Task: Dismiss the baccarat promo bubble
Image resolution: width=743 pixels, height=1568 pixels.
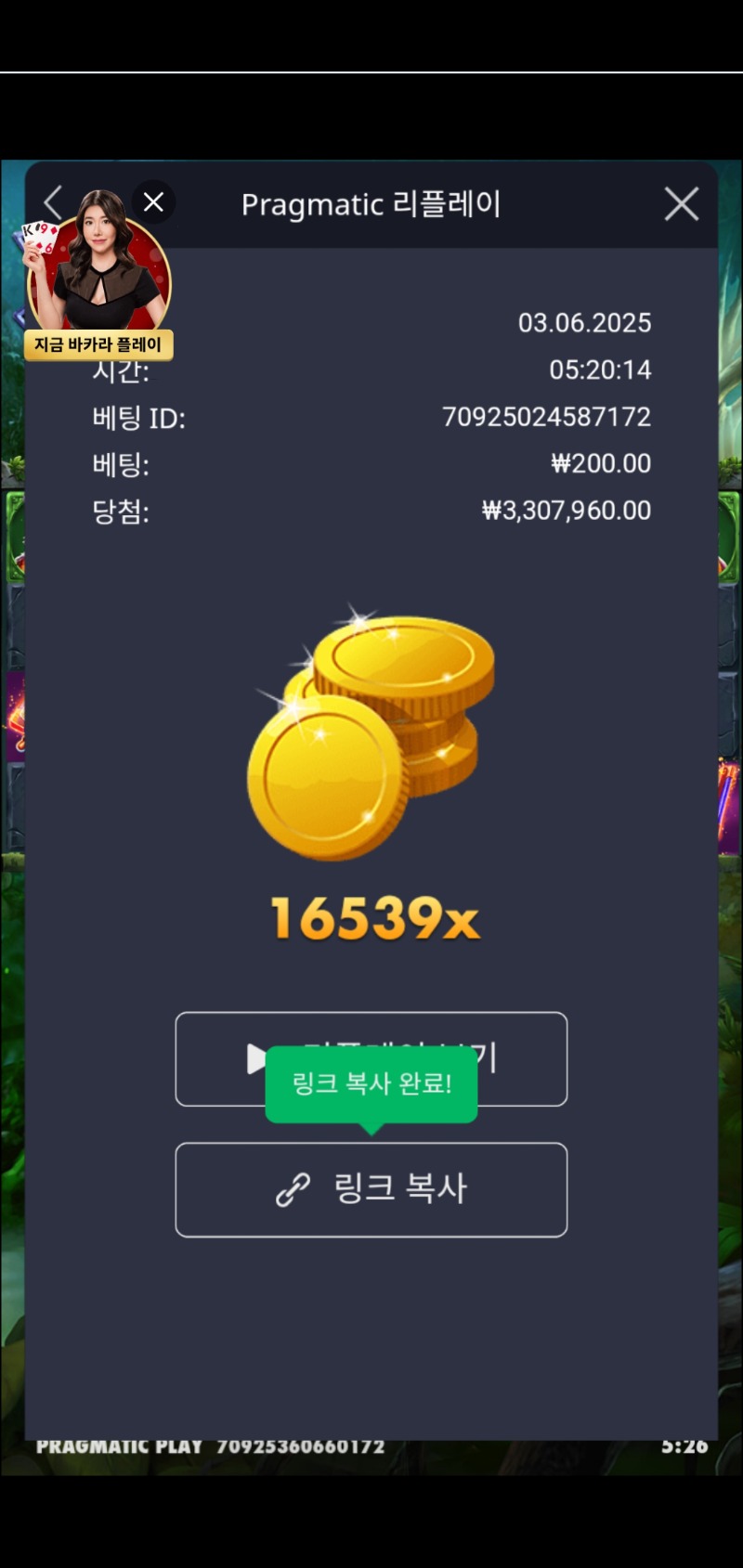Action: click(x=154, y=201)
